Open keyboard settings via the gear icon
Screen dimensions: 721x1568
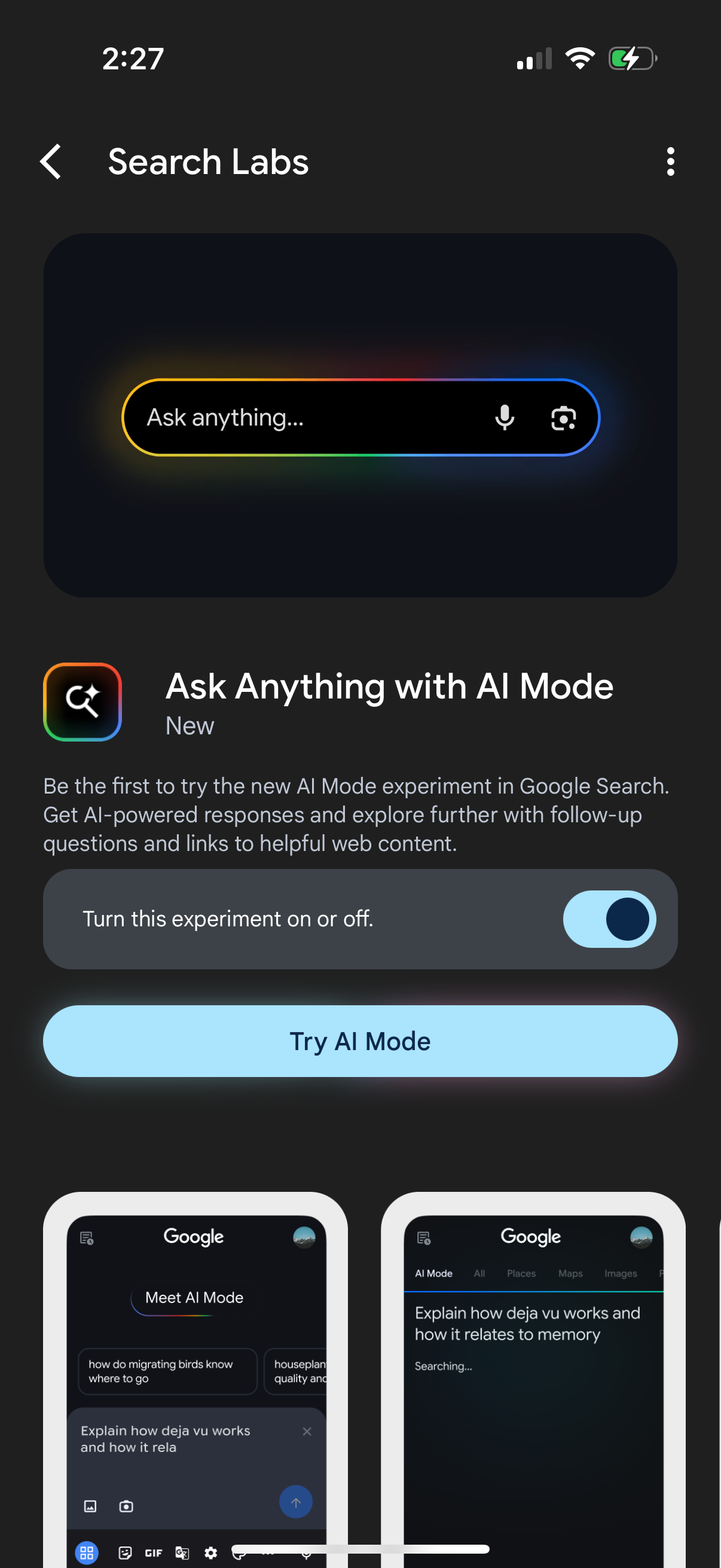coord(210,1553)
